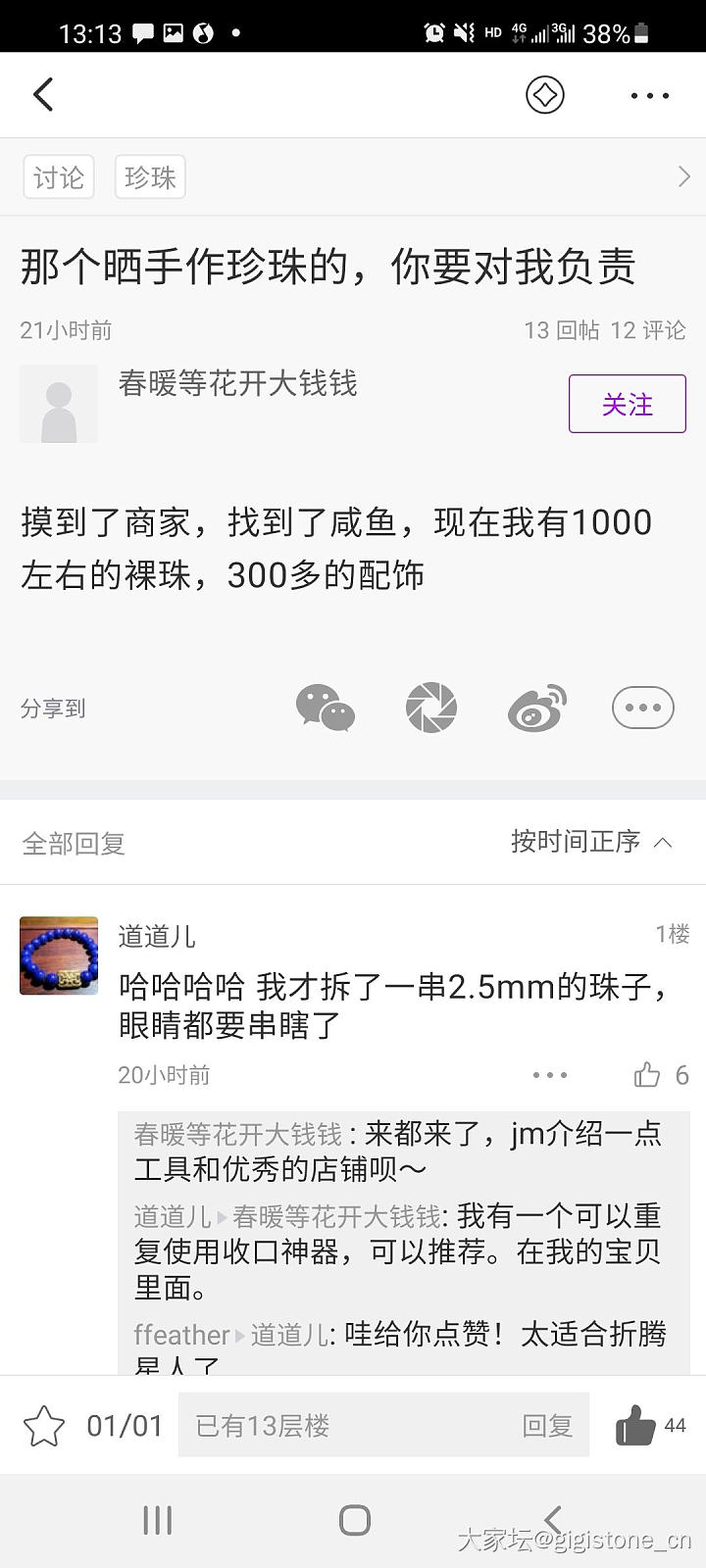
Task: Expand the tag row chevron
Action: (x=683, y=177)
